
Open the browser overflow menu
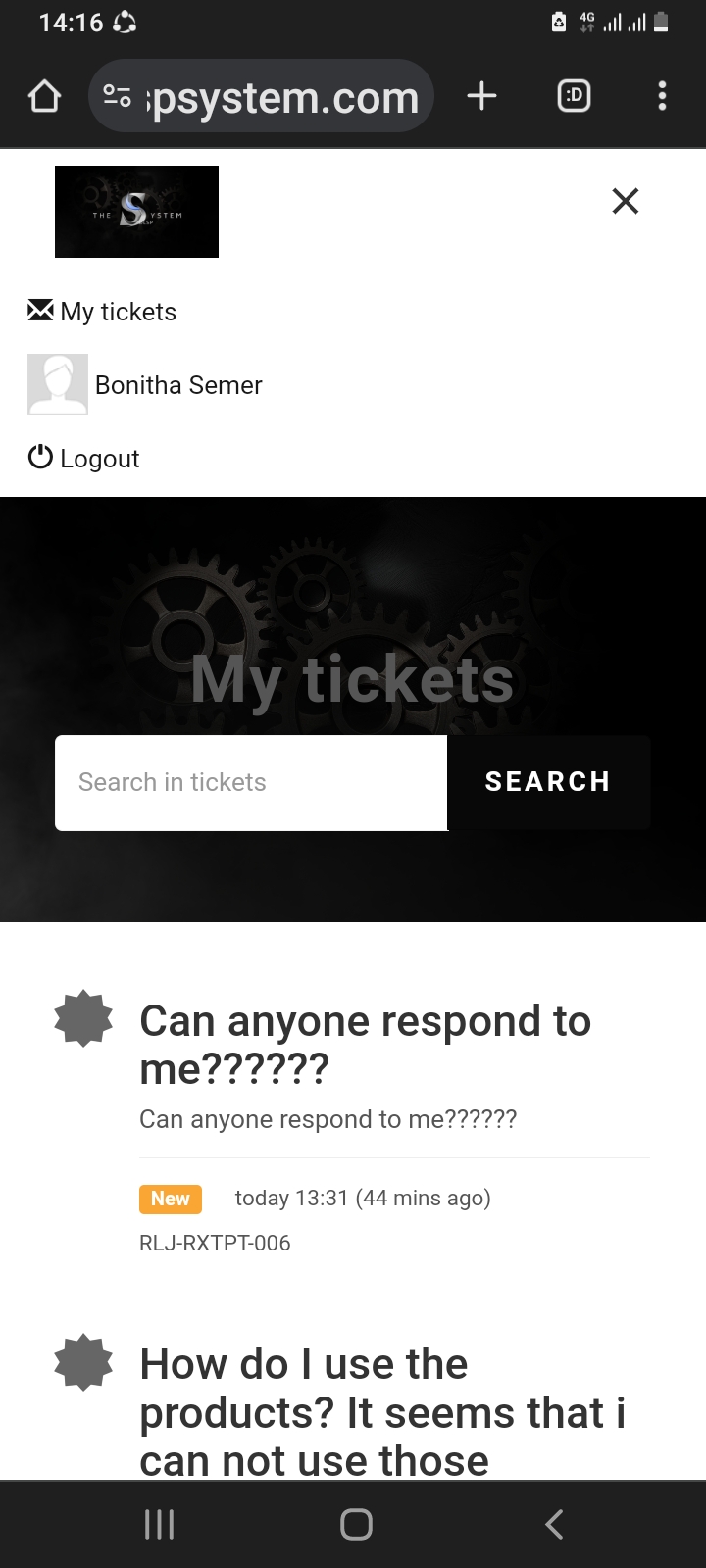click(662, 96)
